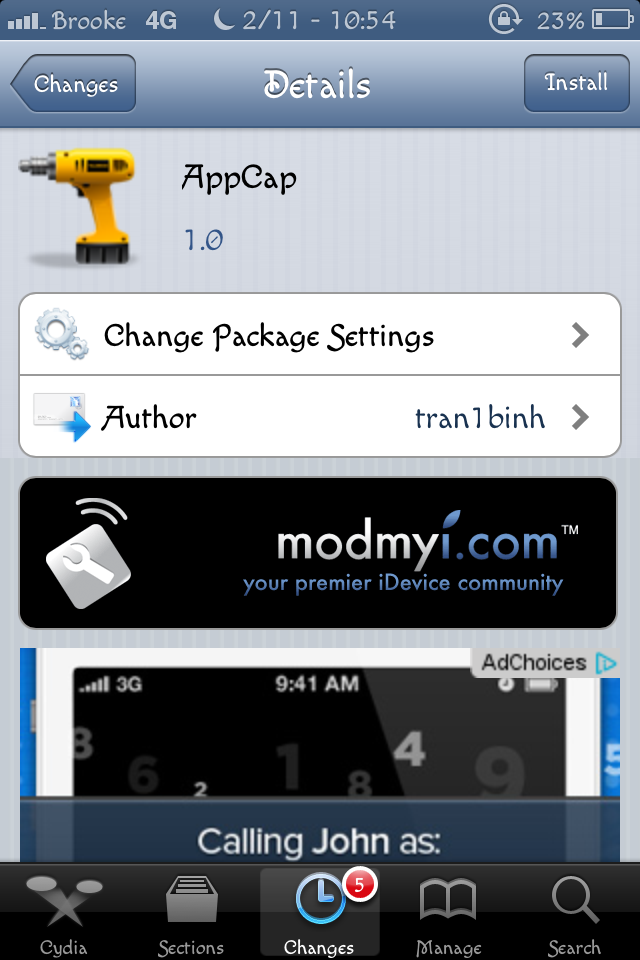This screenshot has height=960, width=640.
Task: View author tran1binh details
Action: point(320,416)
